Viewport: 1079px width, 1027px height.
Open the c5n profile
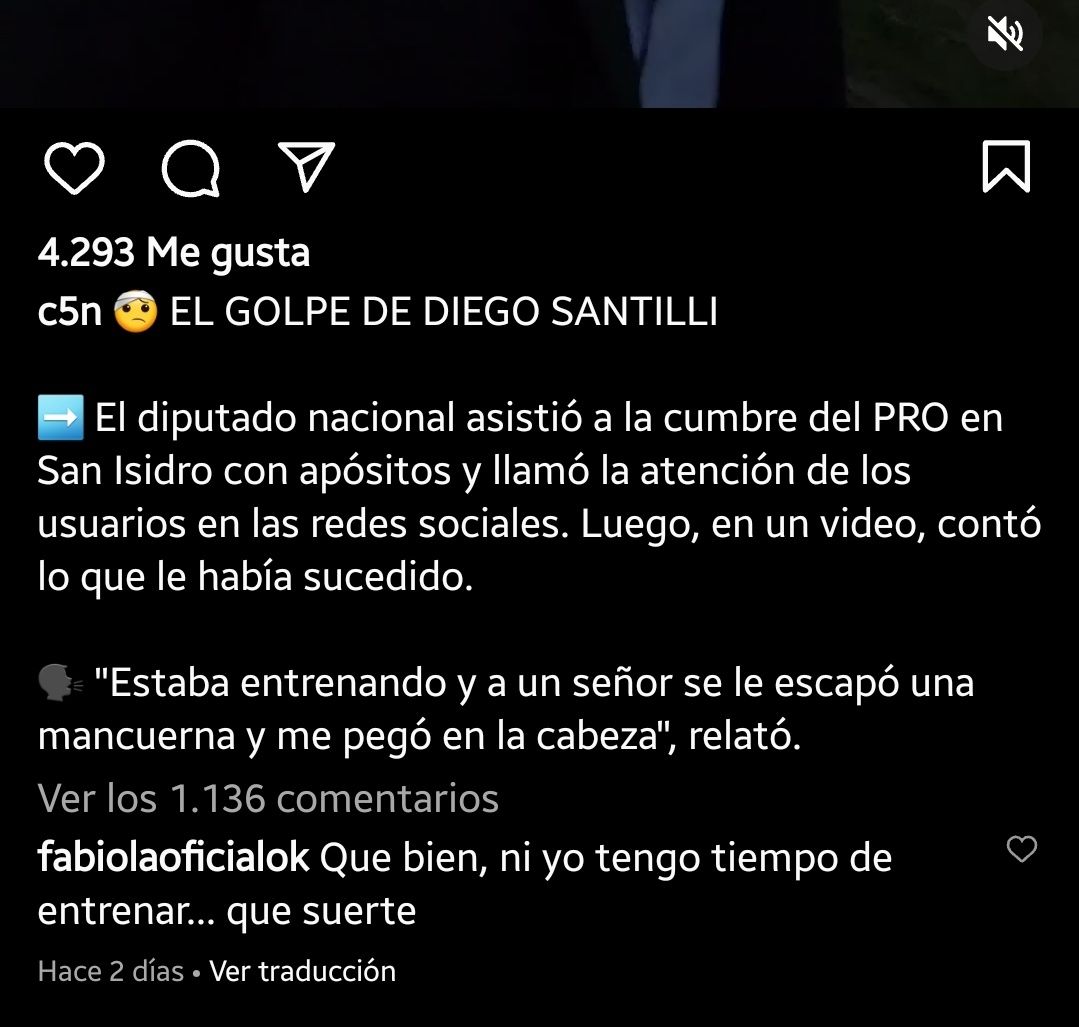pos(69,313)
